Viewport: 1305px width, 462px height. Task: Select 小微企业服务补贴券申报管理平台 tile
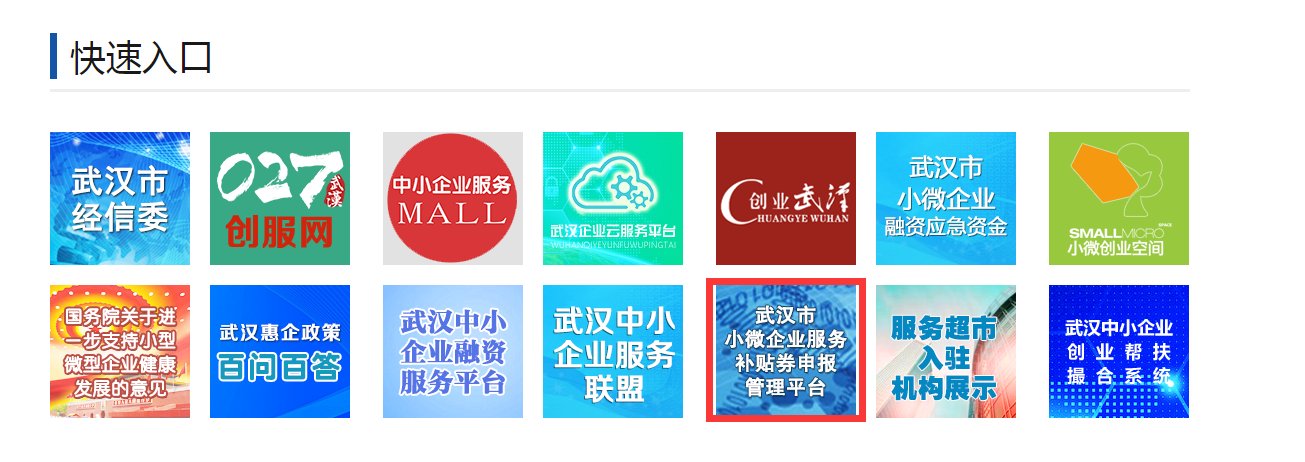pyautogui.click(x=786, y=351)
